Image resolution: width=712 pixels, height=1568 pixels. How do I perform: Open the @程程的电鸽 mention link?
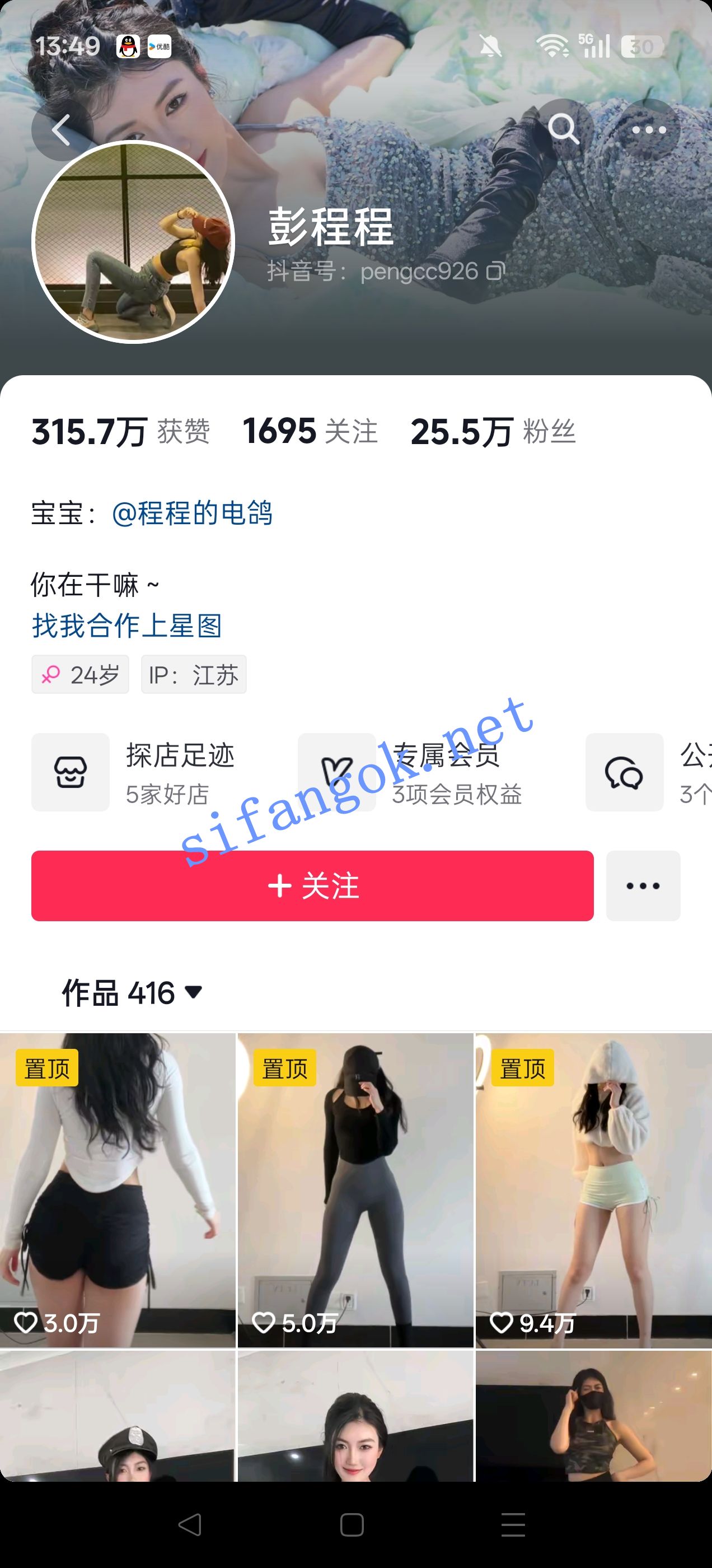195,513
